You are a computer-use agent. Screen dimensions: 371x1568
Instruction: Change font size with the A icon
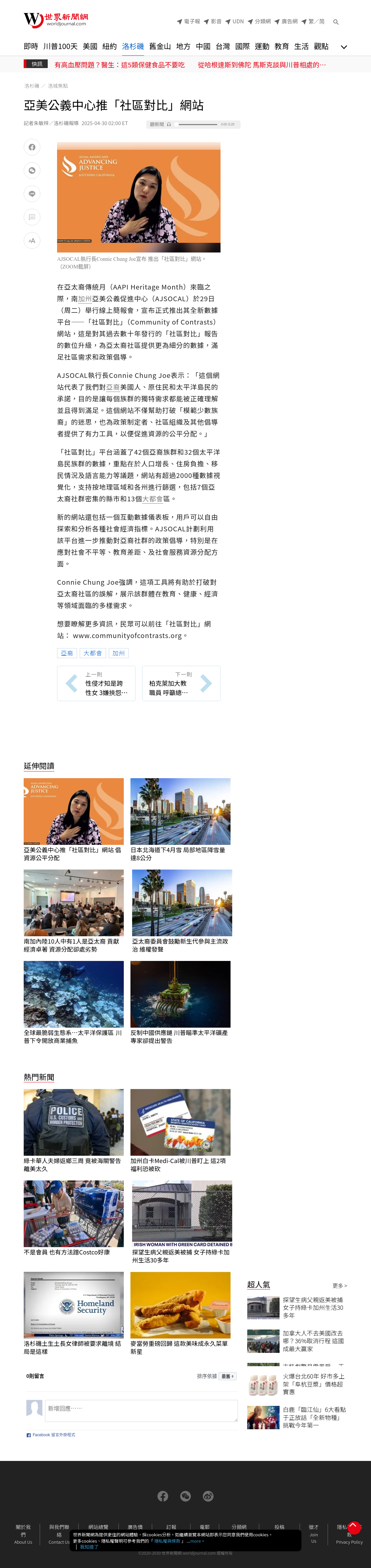pyautogui.click(x=32, y=240)
